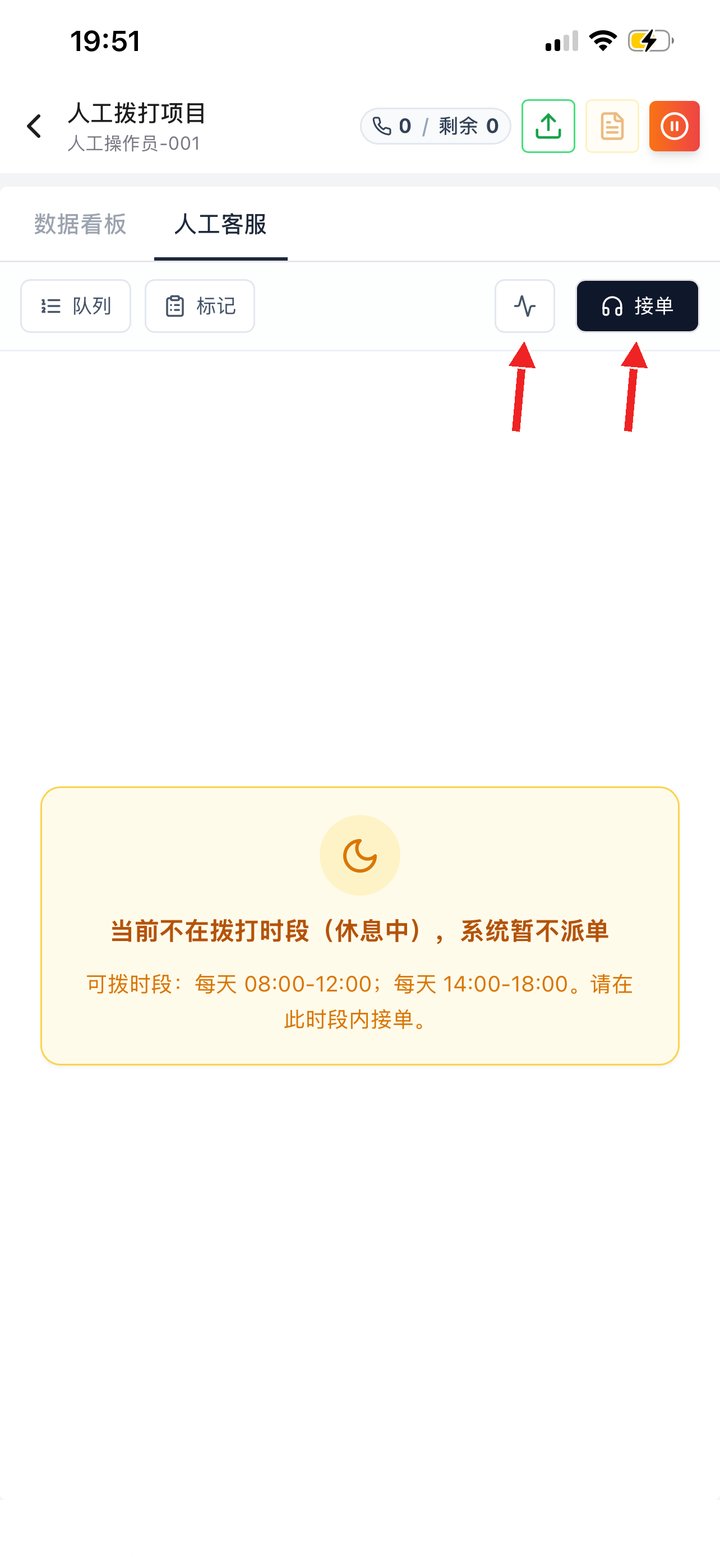This screenshot has width=720, height=1557.
Task: Switch to the 数据看板 tab
Action: tap(80, 224)
